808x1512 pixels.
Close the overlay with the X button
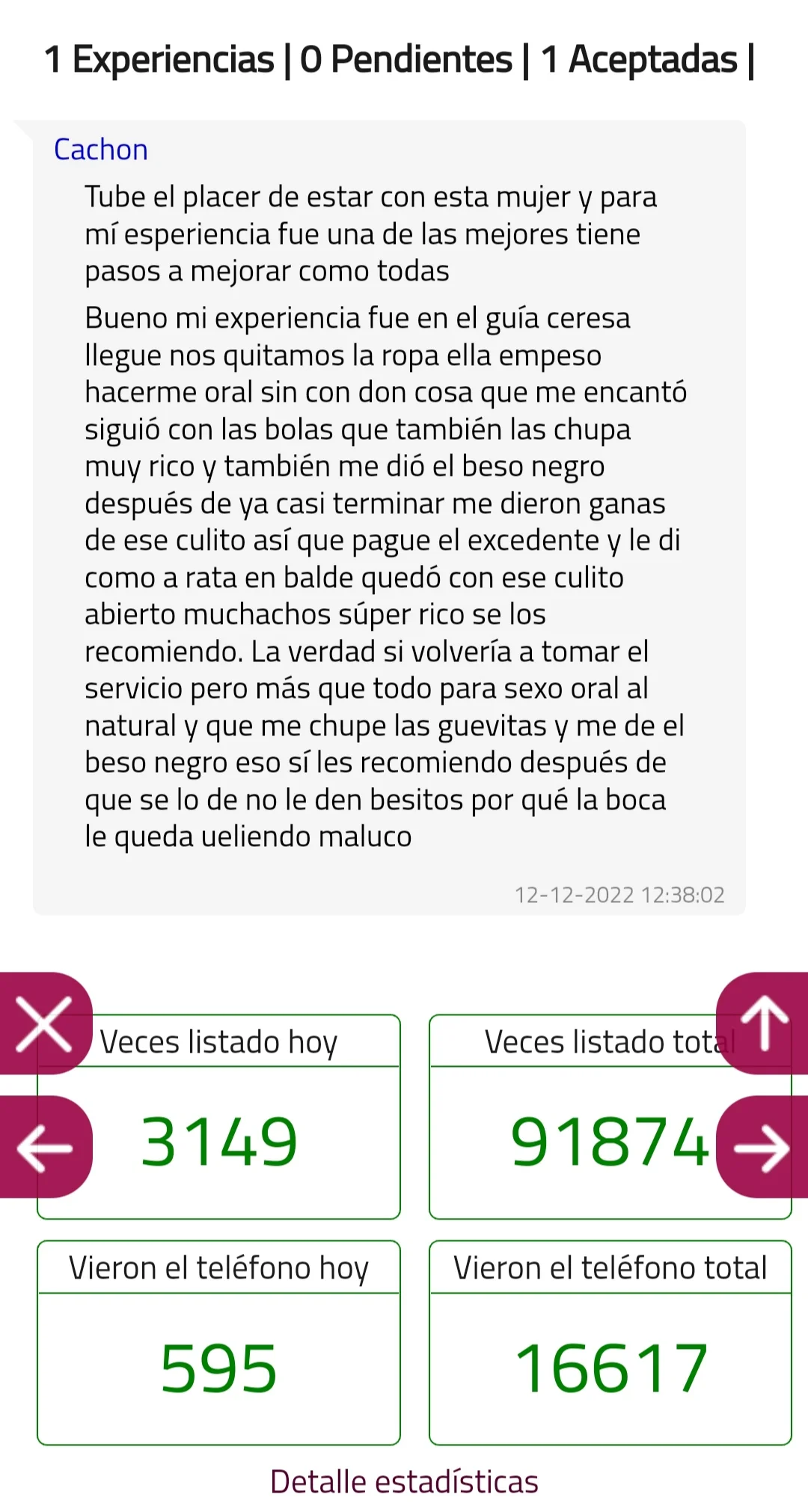click(x=45, y=1023)
